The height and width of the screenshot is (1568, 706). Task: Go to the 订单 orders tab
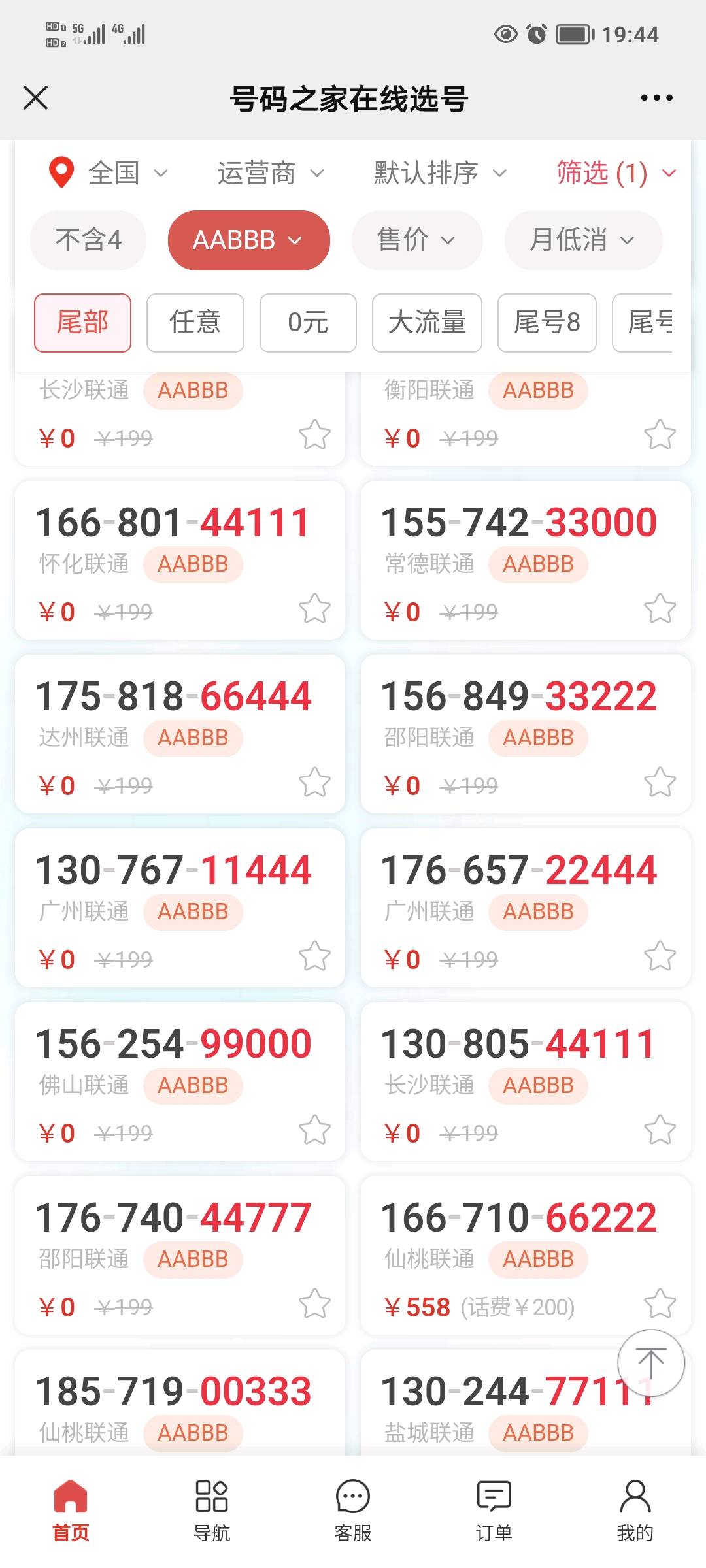[494, 1511]
